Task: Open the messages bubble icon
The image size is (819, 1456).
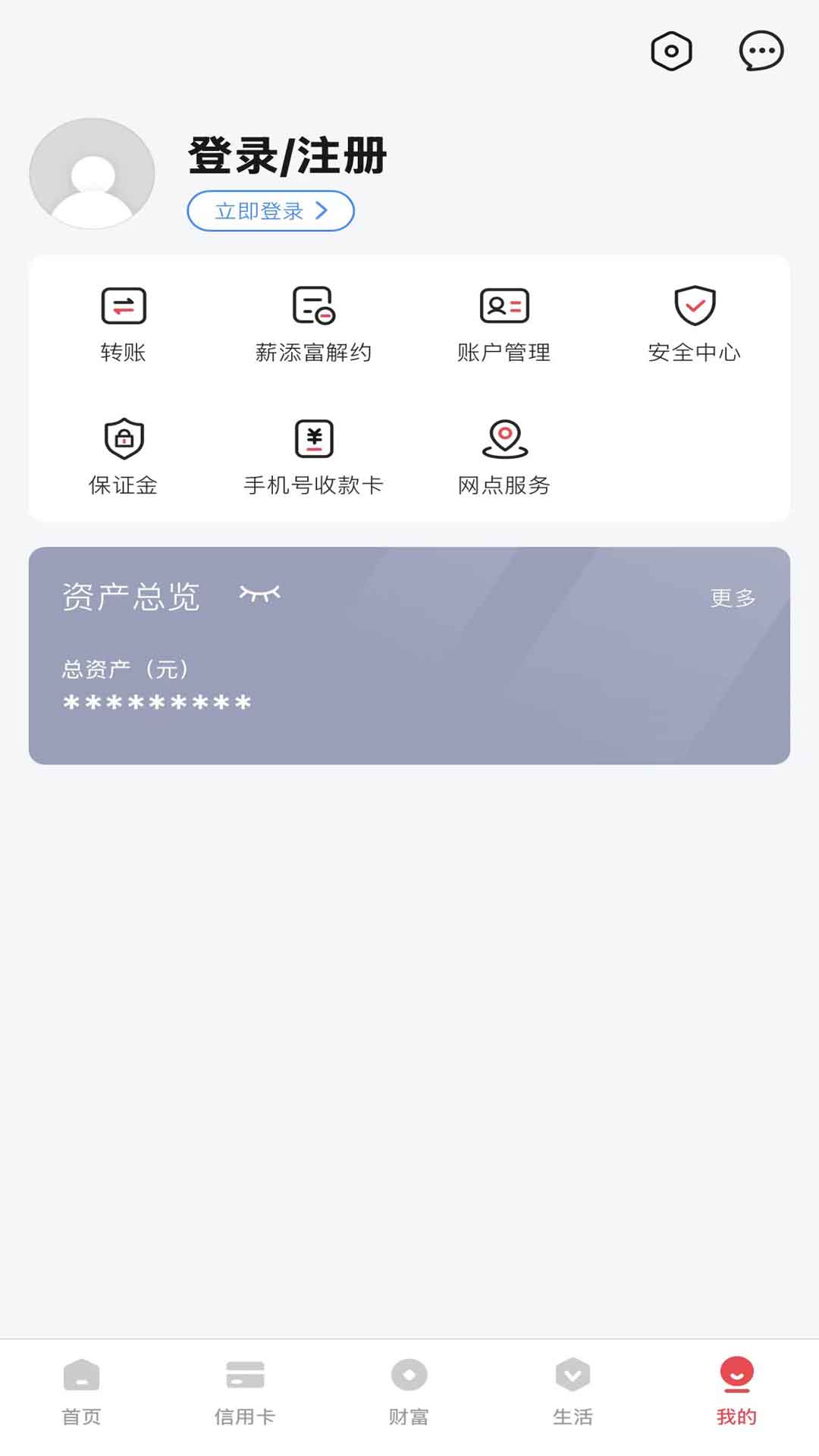Action: [x=761, y=52]
